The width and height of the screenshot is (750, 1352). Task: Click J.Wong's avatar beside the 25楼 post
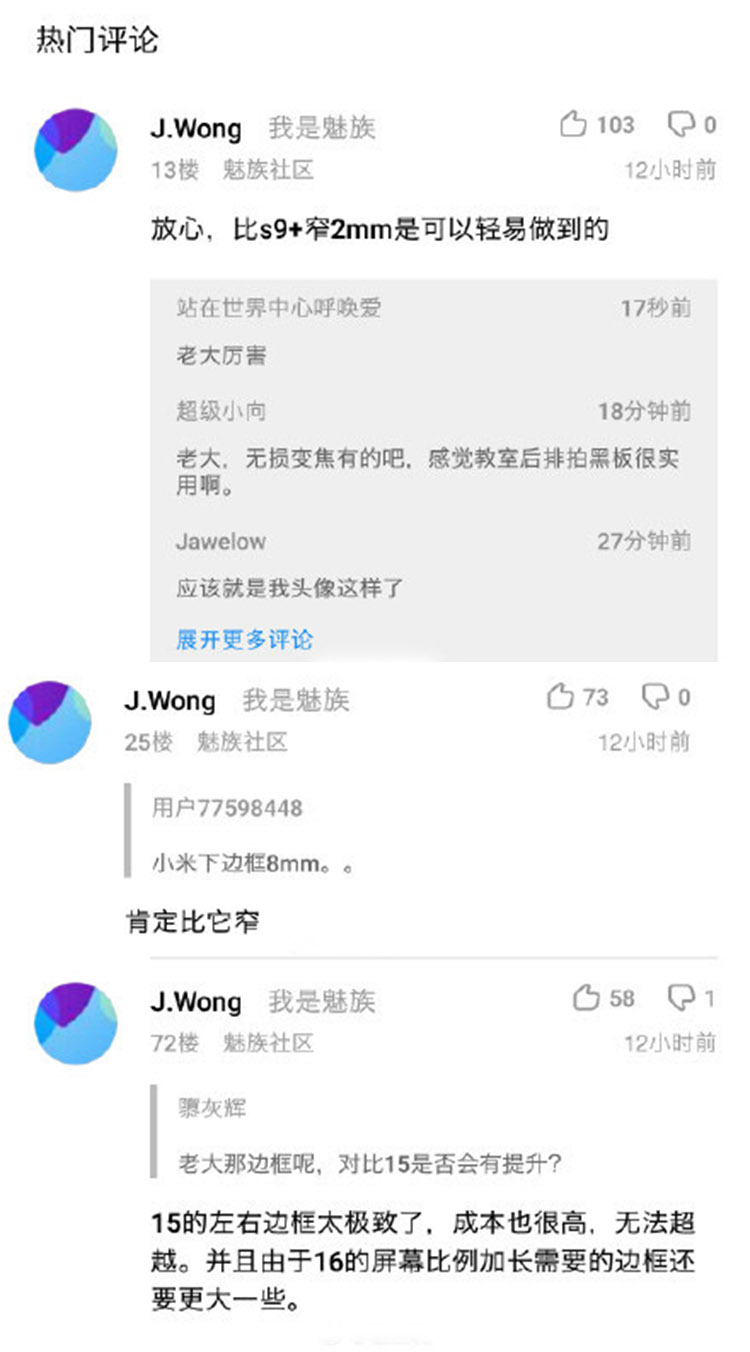tap(48, 722)
